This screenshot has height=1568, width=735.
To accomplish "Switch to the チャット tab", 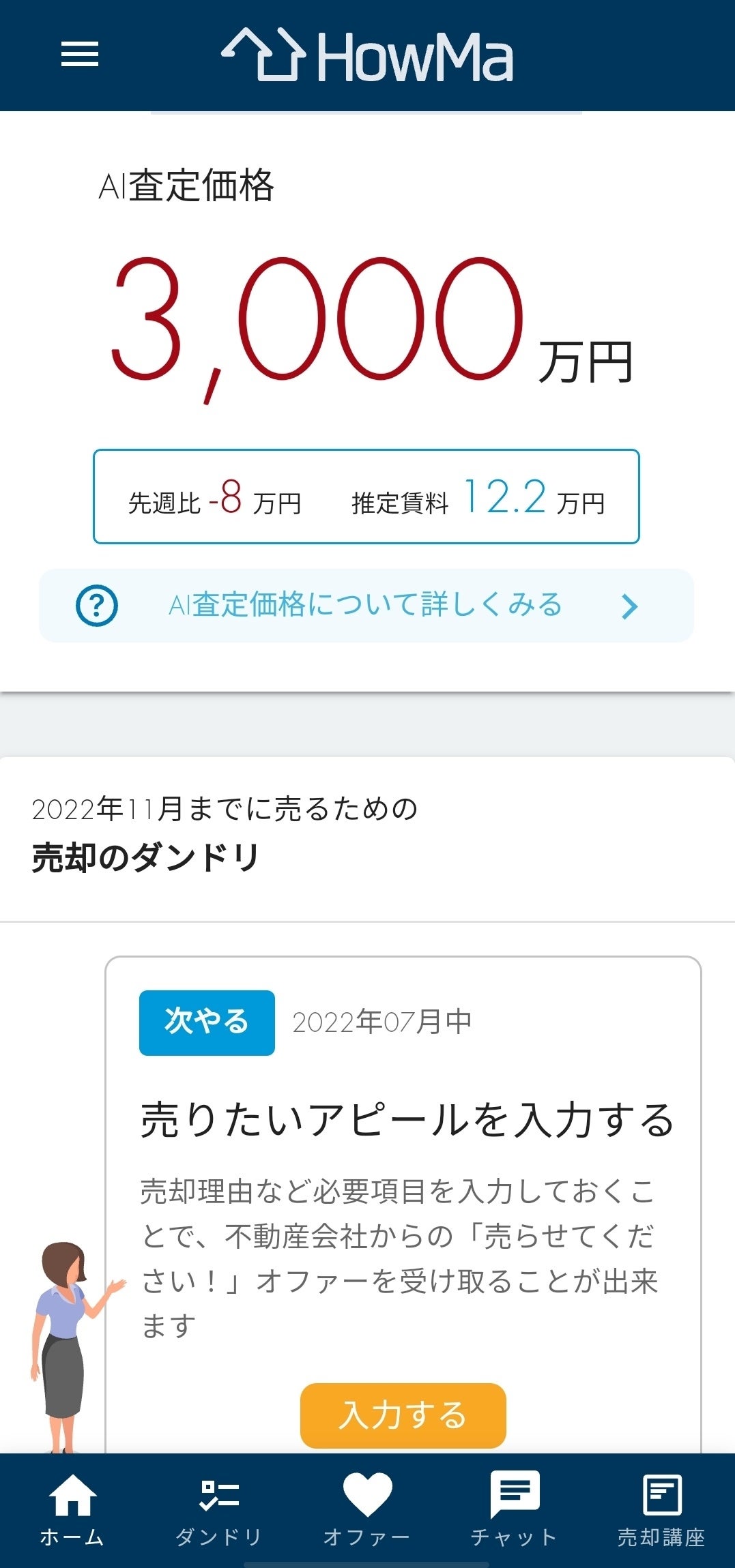I will [x=515, y=1508].
